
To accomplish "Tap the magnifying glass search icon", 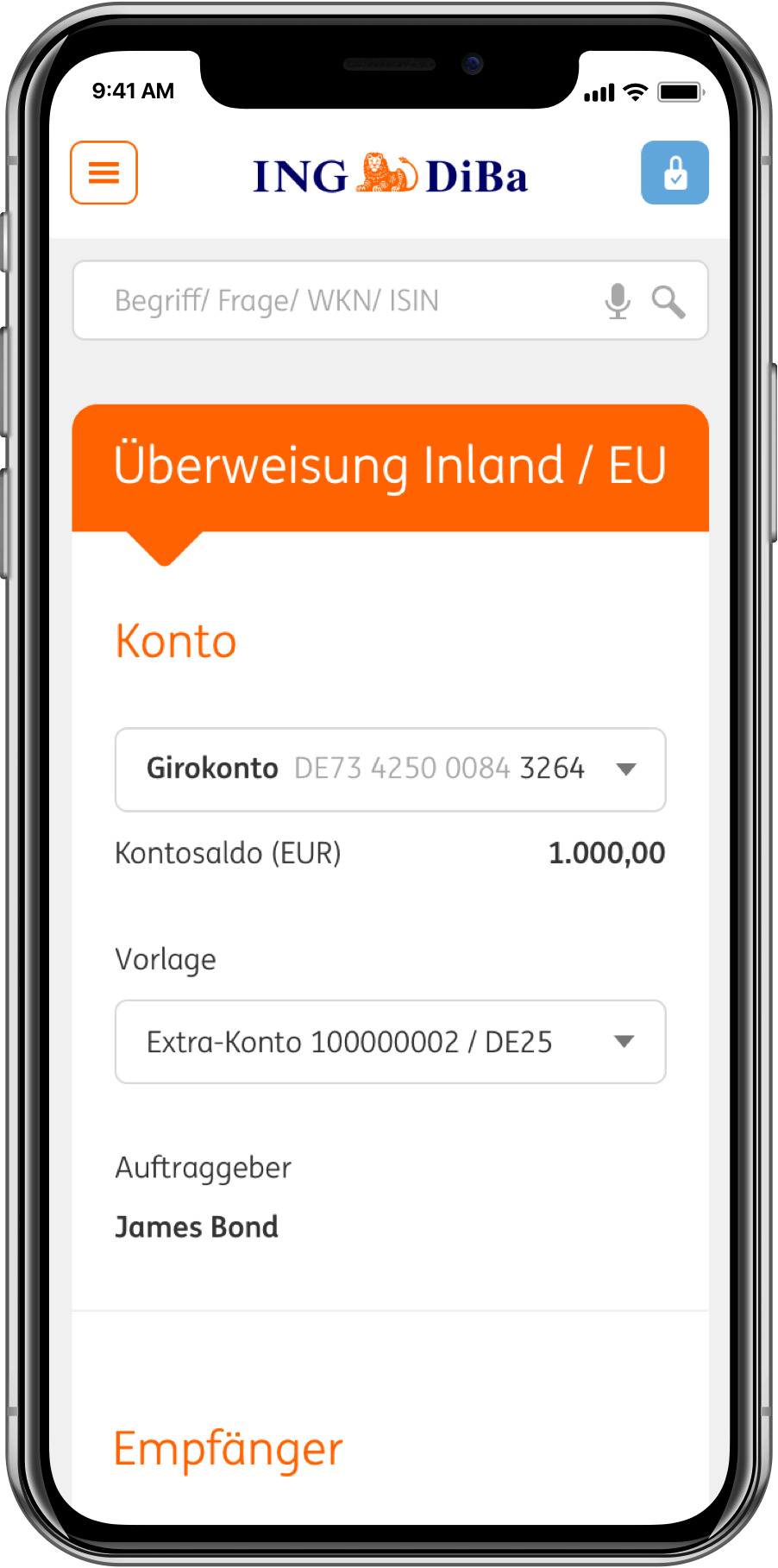I will click(x=668, y=302).
